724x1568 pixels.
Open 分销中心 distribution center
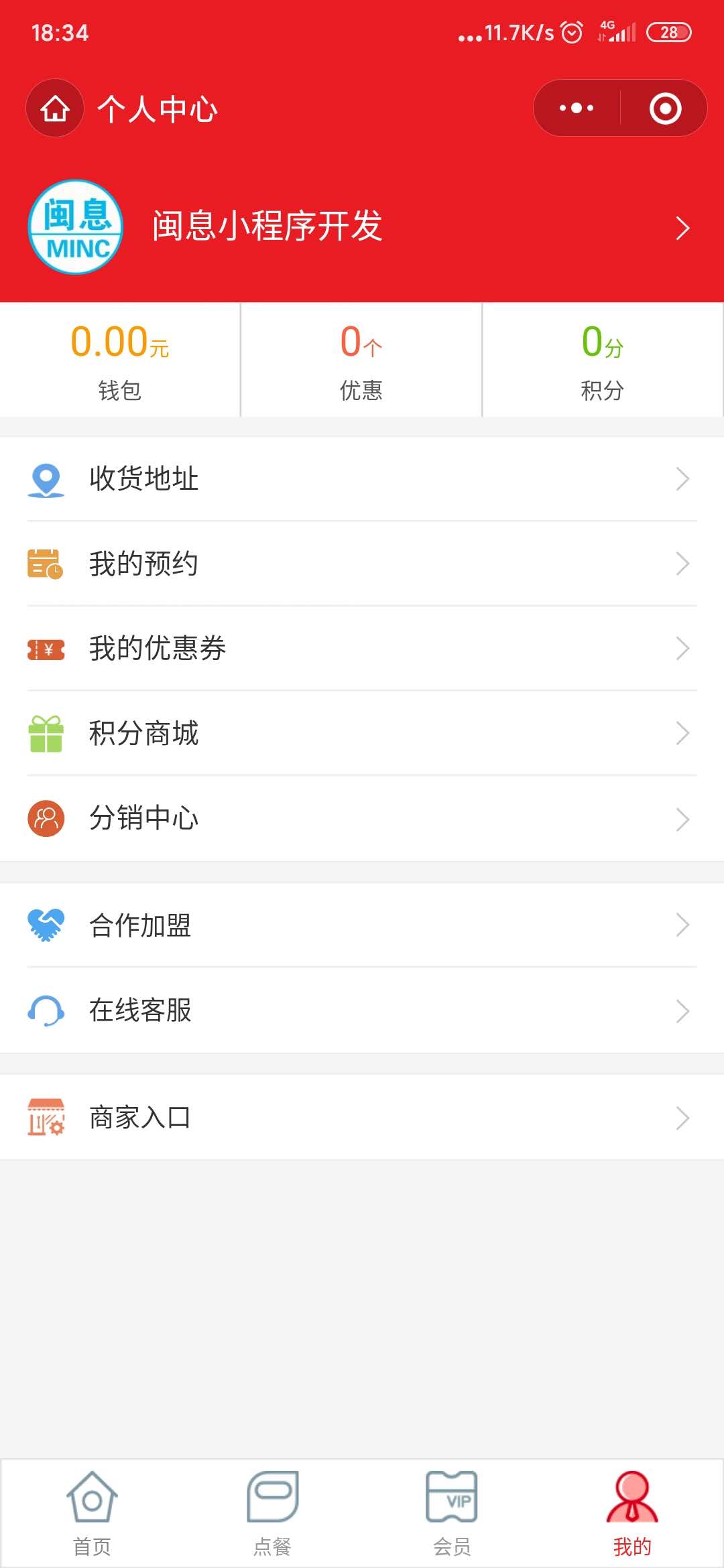pyautogui.click(x=362, y=818)
